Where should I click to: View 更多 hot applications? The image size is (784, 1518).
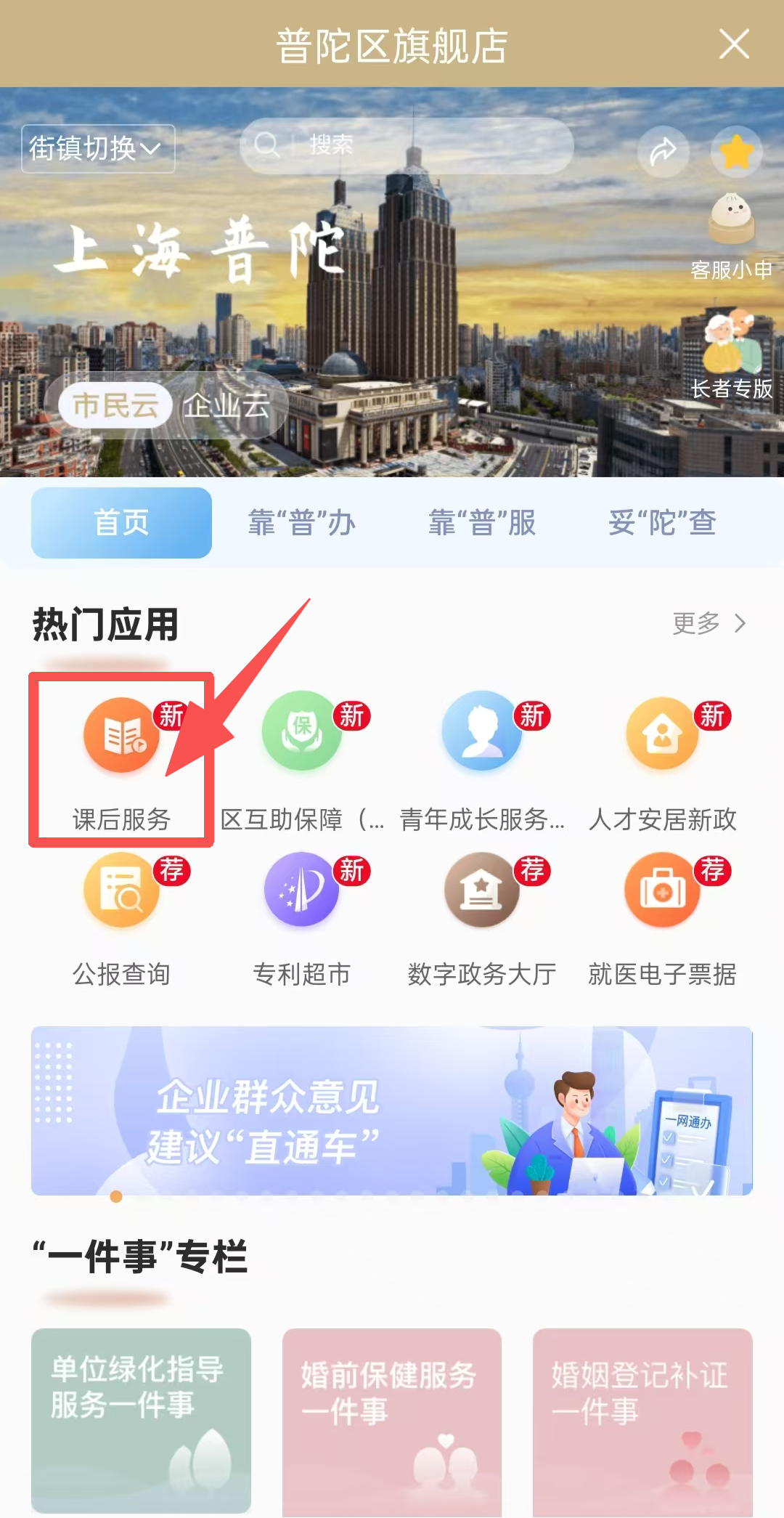(x=709, y=623)
